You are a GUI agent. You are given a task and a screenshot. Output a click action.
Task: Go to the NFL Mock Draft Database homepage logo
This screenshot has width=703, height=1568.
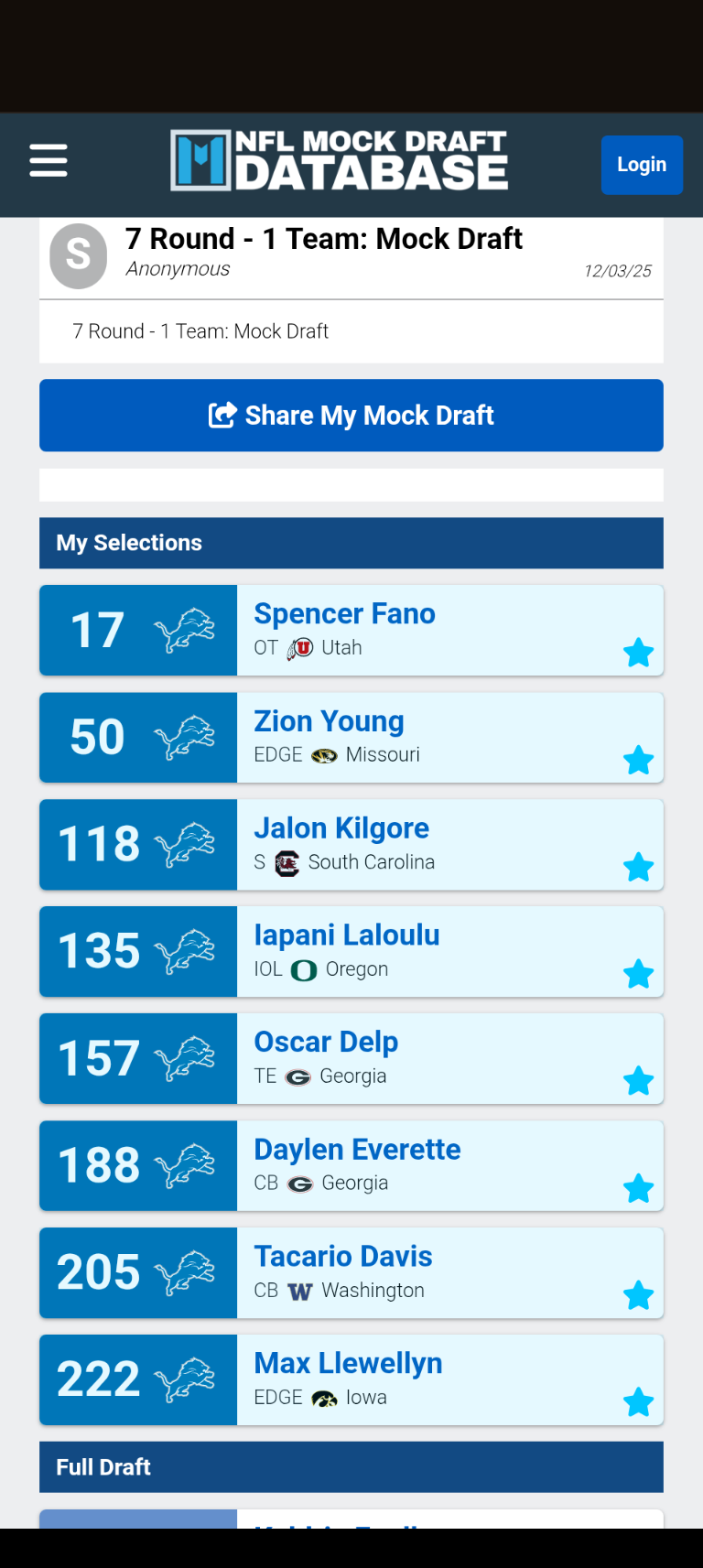click(339, 161)
